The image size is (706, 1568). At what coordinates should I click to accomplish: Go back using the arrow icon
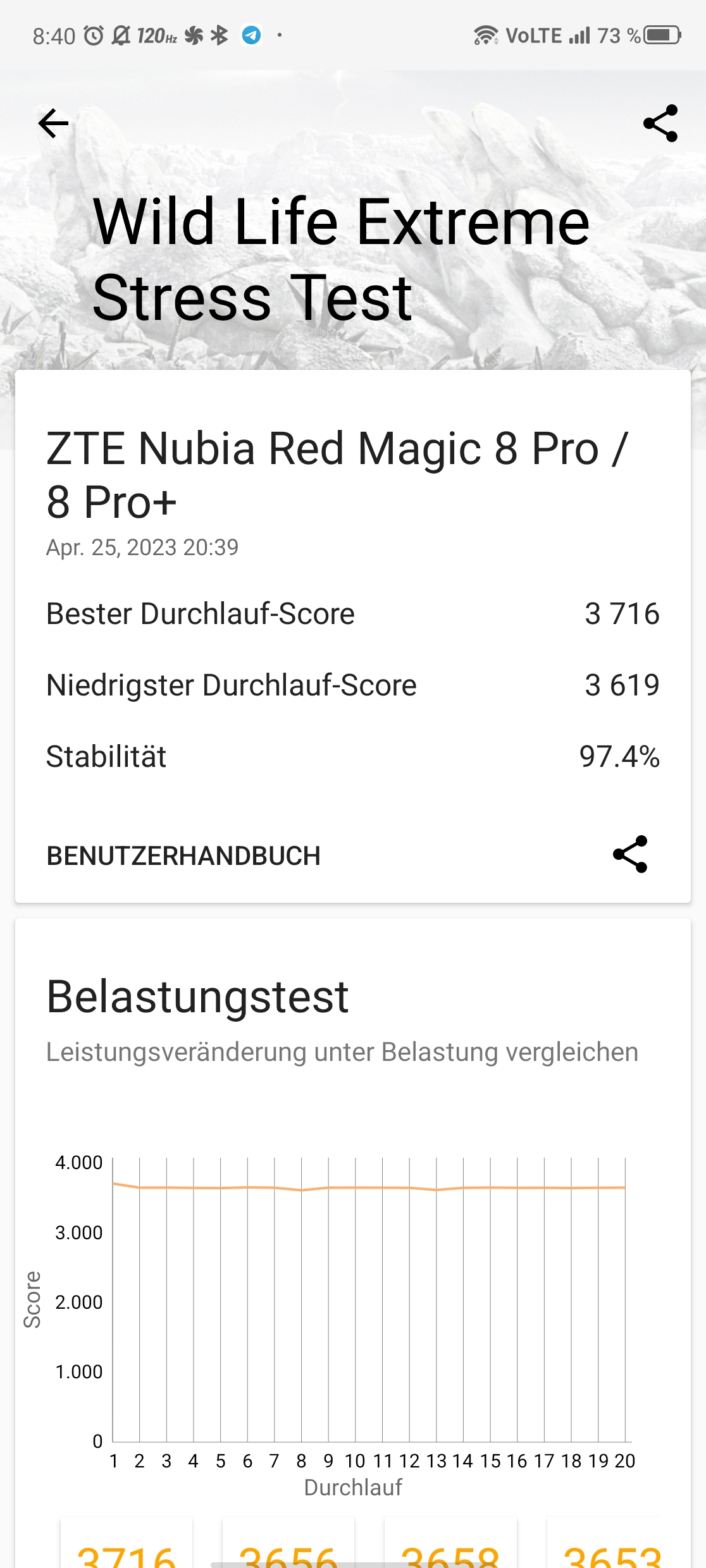point(53,123)
